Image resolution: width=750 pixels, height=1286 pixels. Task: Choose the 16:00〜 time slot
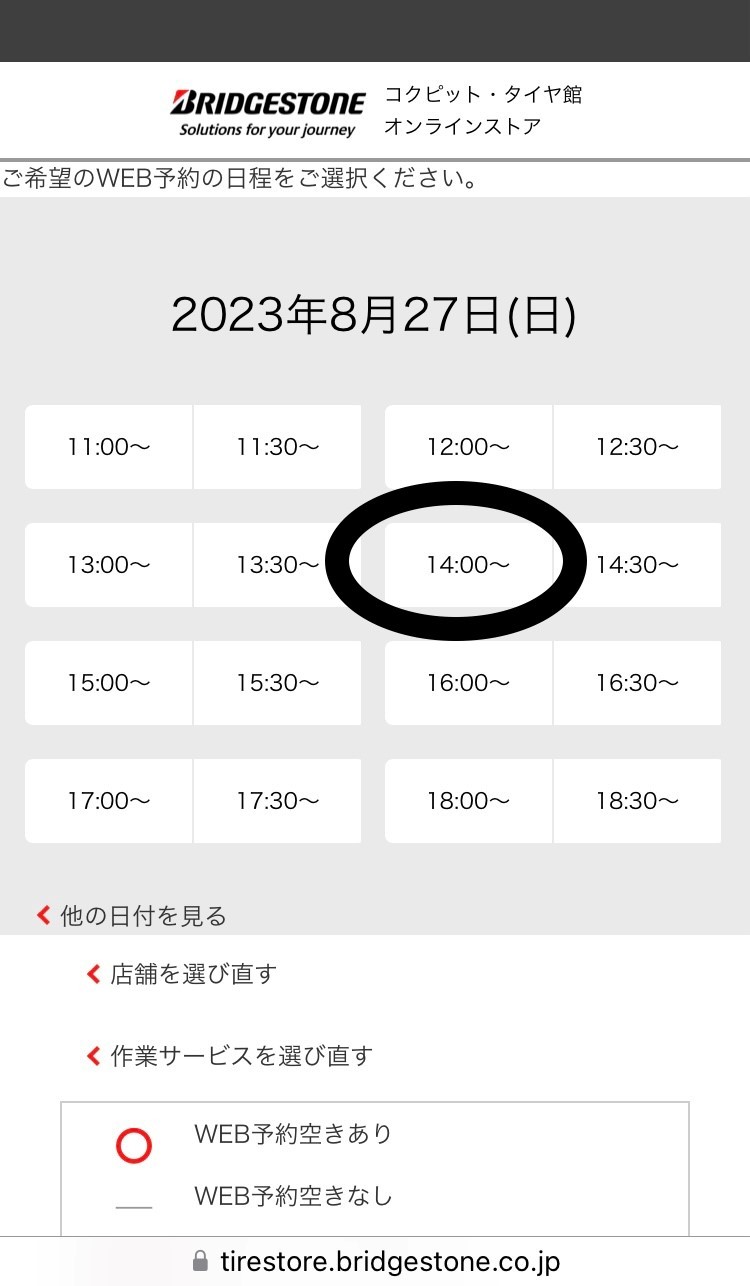[x=468, y=683]
